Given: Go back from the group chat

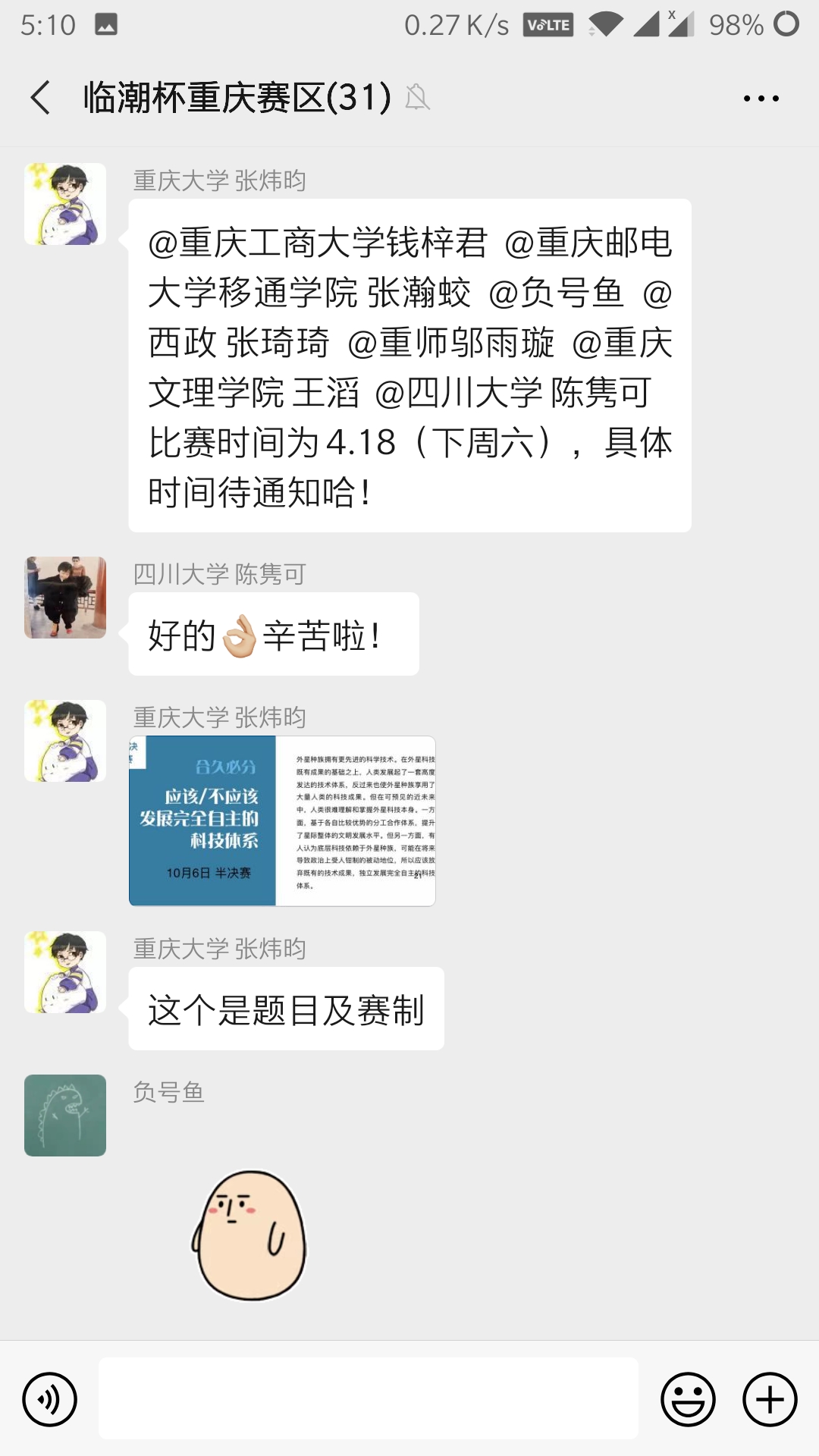Looking at the screenshot, I should (41, 98).
